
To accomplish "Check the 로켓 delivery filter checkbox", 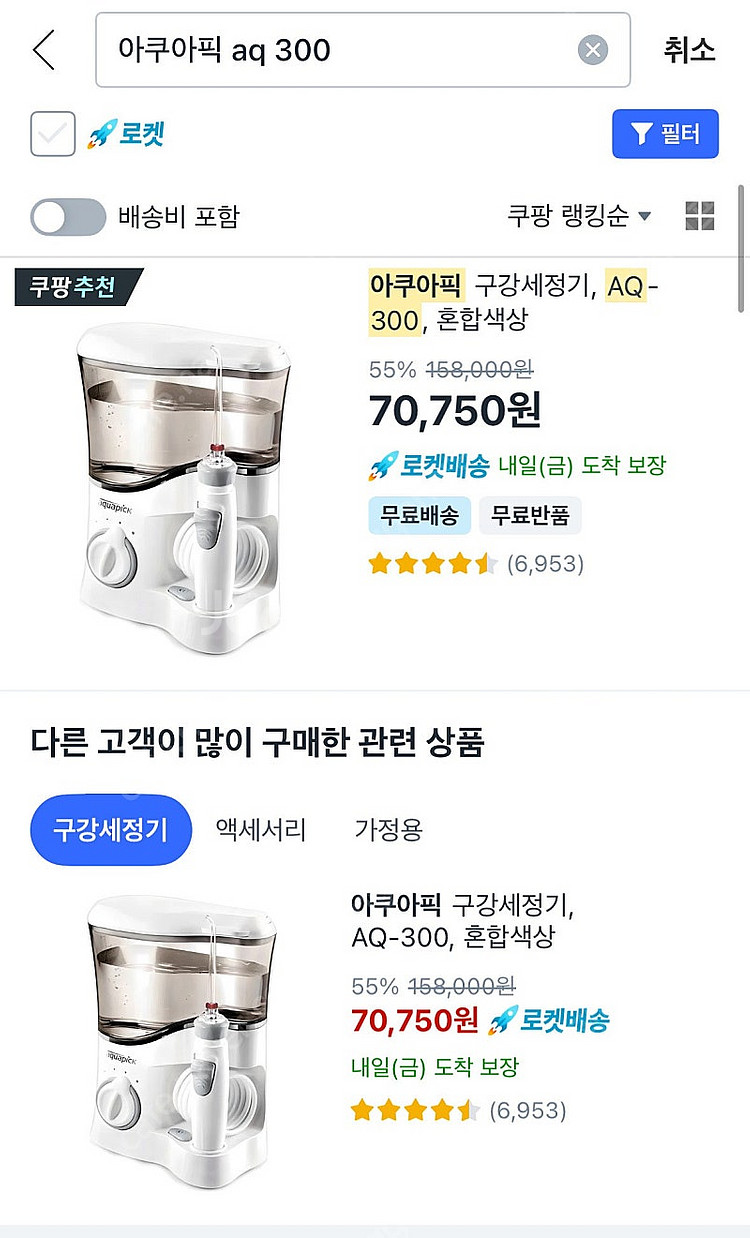I will point(53,134).
